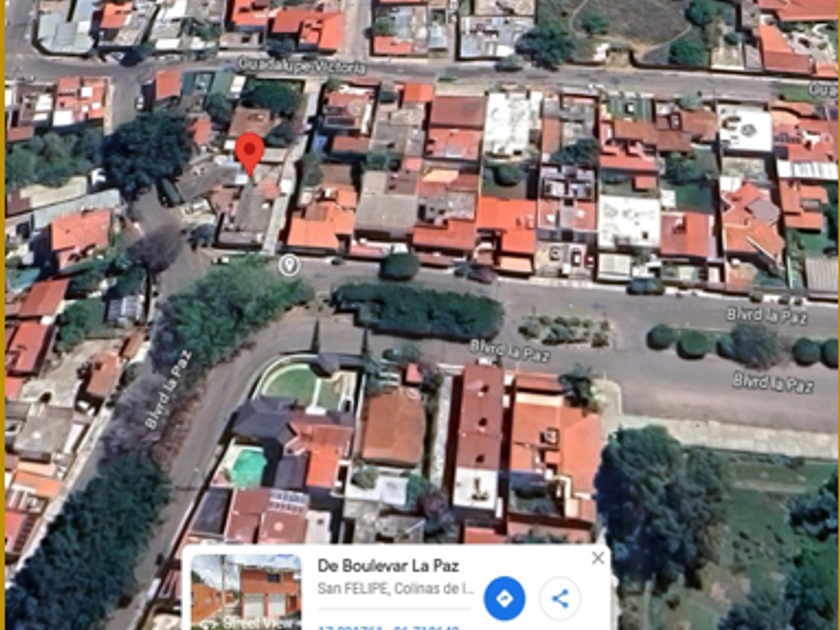
Task: Open the Street View thumbnail
Action: click(x=246, y=591)
